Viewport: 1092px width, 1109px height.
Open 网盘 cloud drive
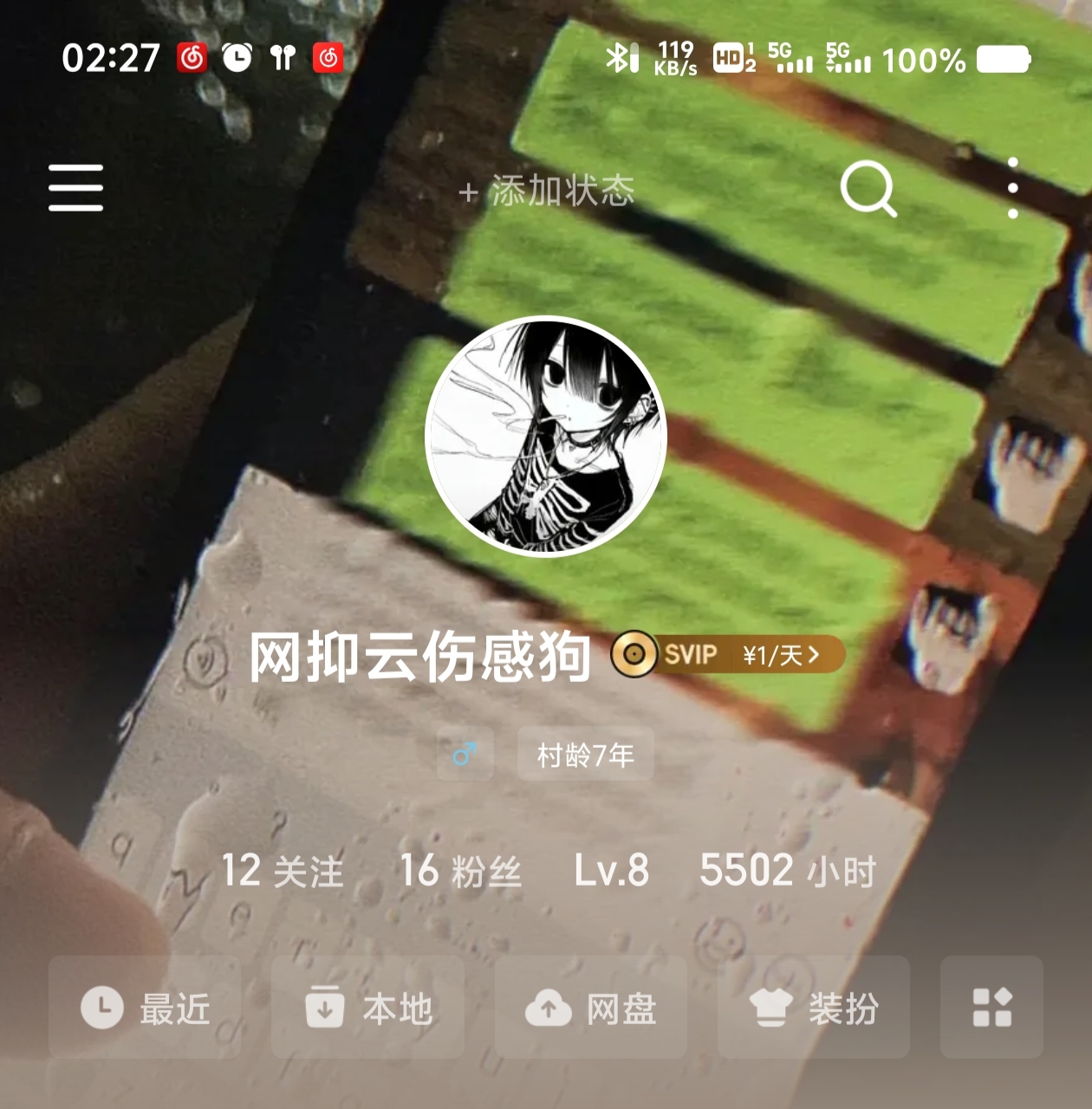tap(591, 1008)
